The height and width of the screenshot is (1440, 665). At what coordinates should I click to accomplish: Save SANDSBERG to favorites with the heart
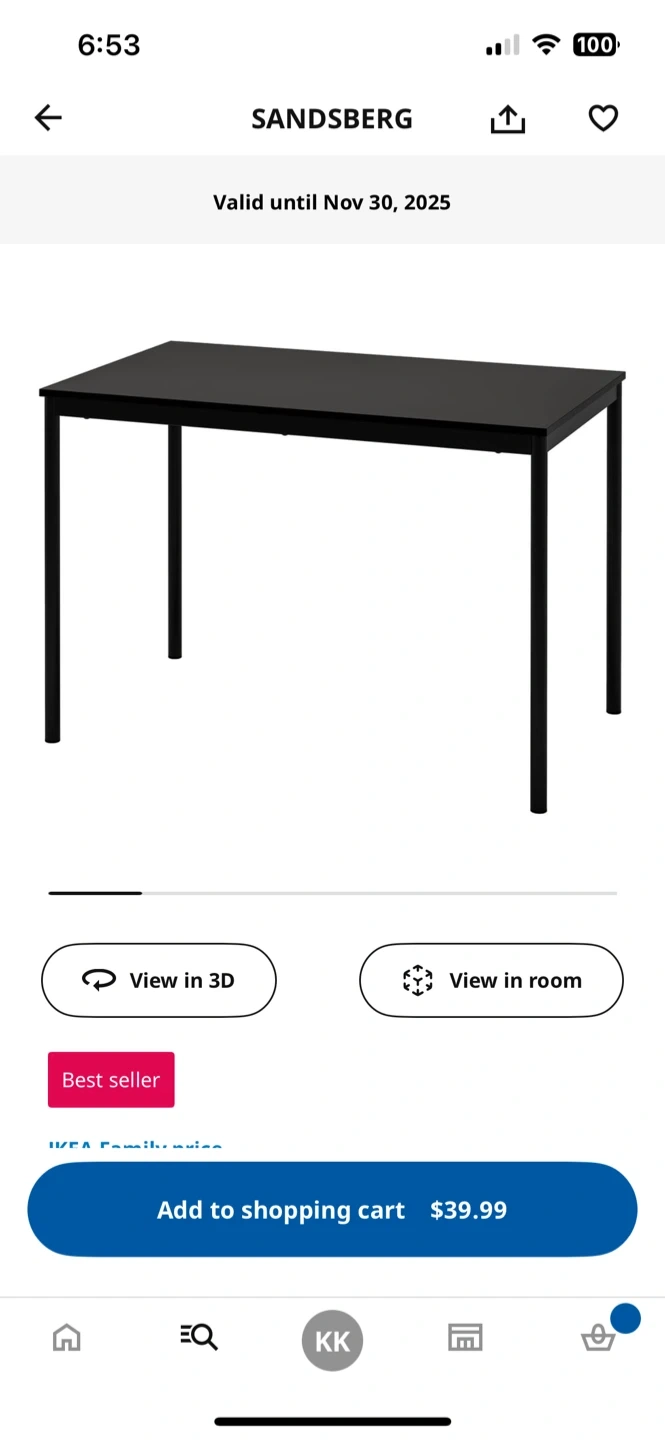click(x=602, y=119)
